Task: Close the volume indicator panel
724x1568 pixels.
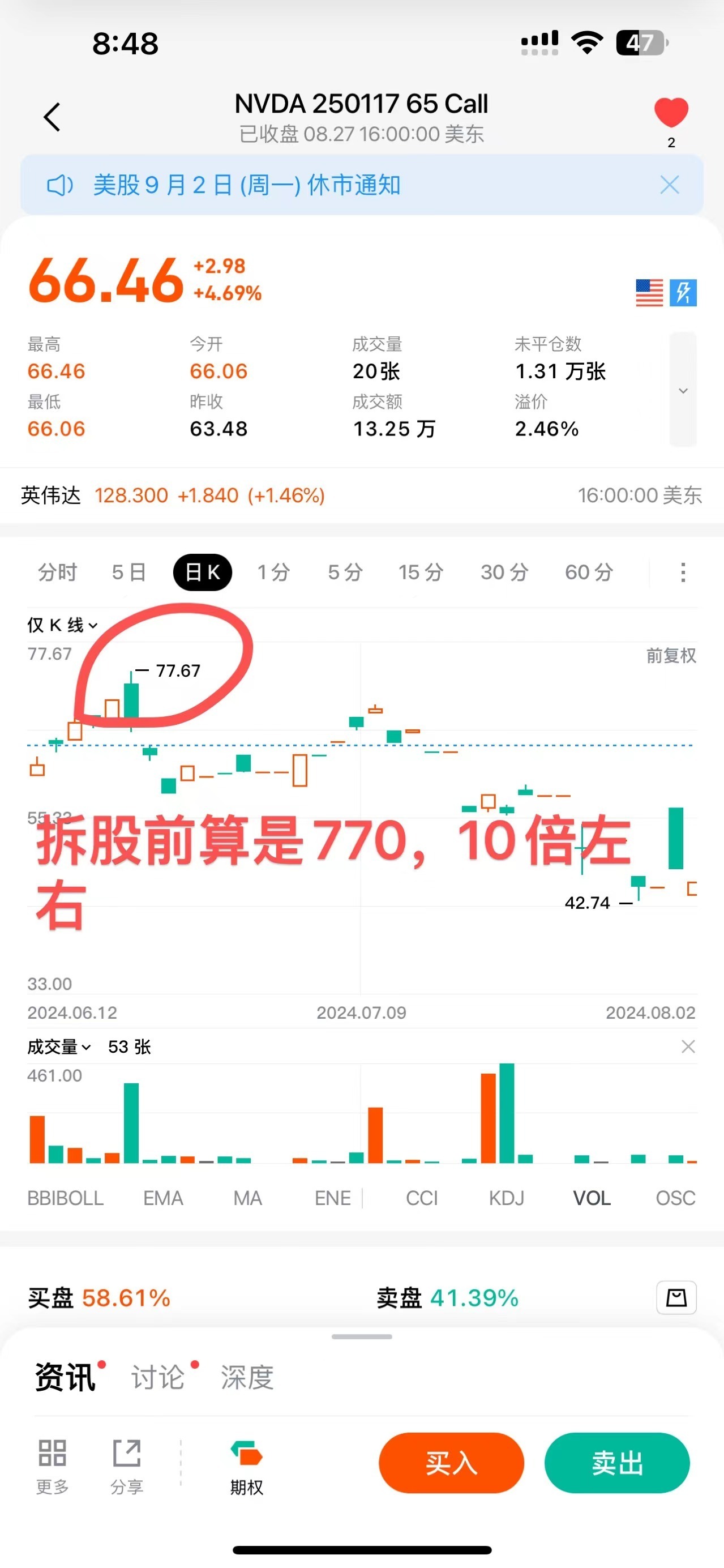Action: click(688, 1046)
